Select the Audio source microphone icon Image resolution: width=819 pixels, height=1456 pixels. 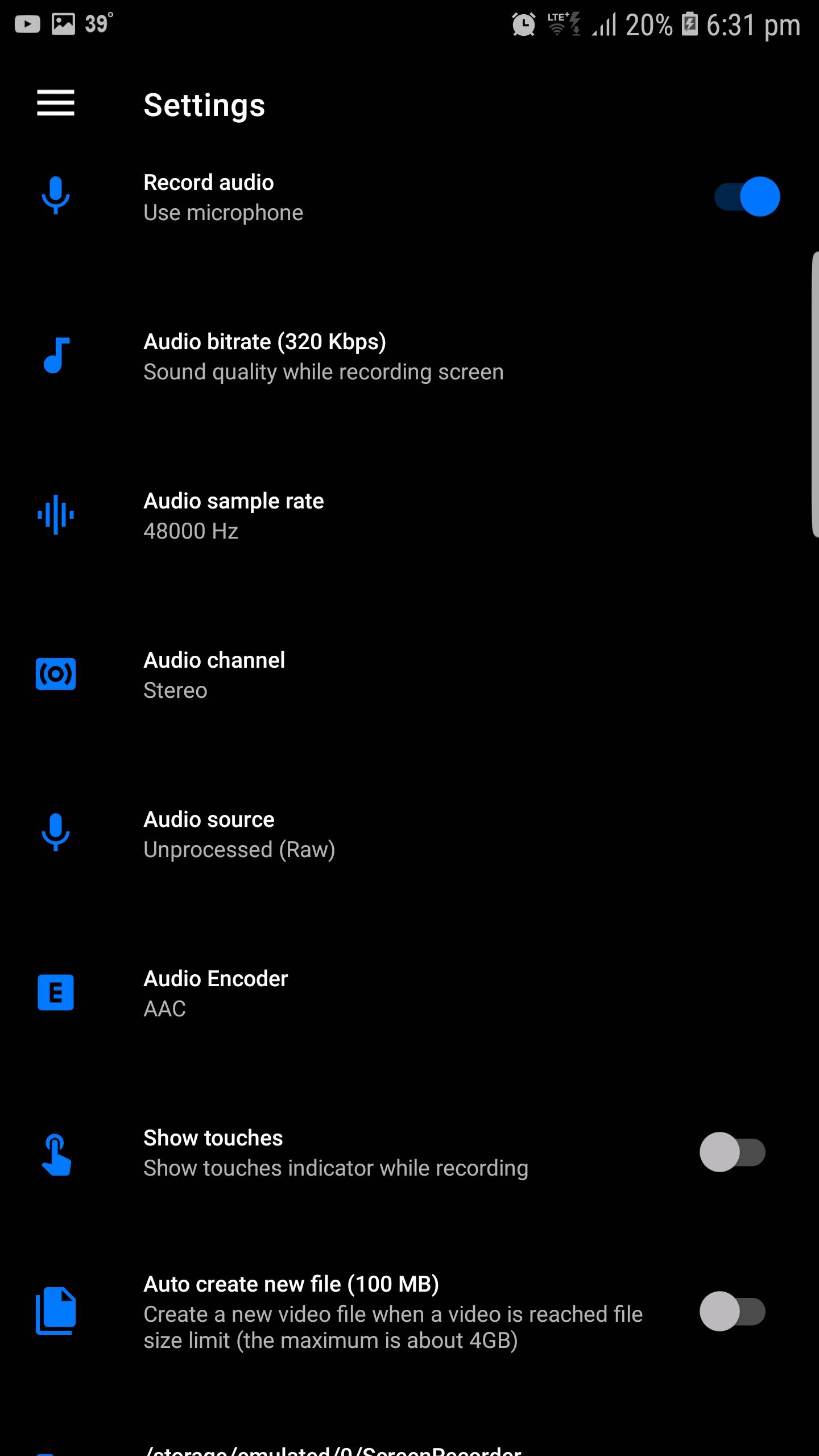coord(55,833)
